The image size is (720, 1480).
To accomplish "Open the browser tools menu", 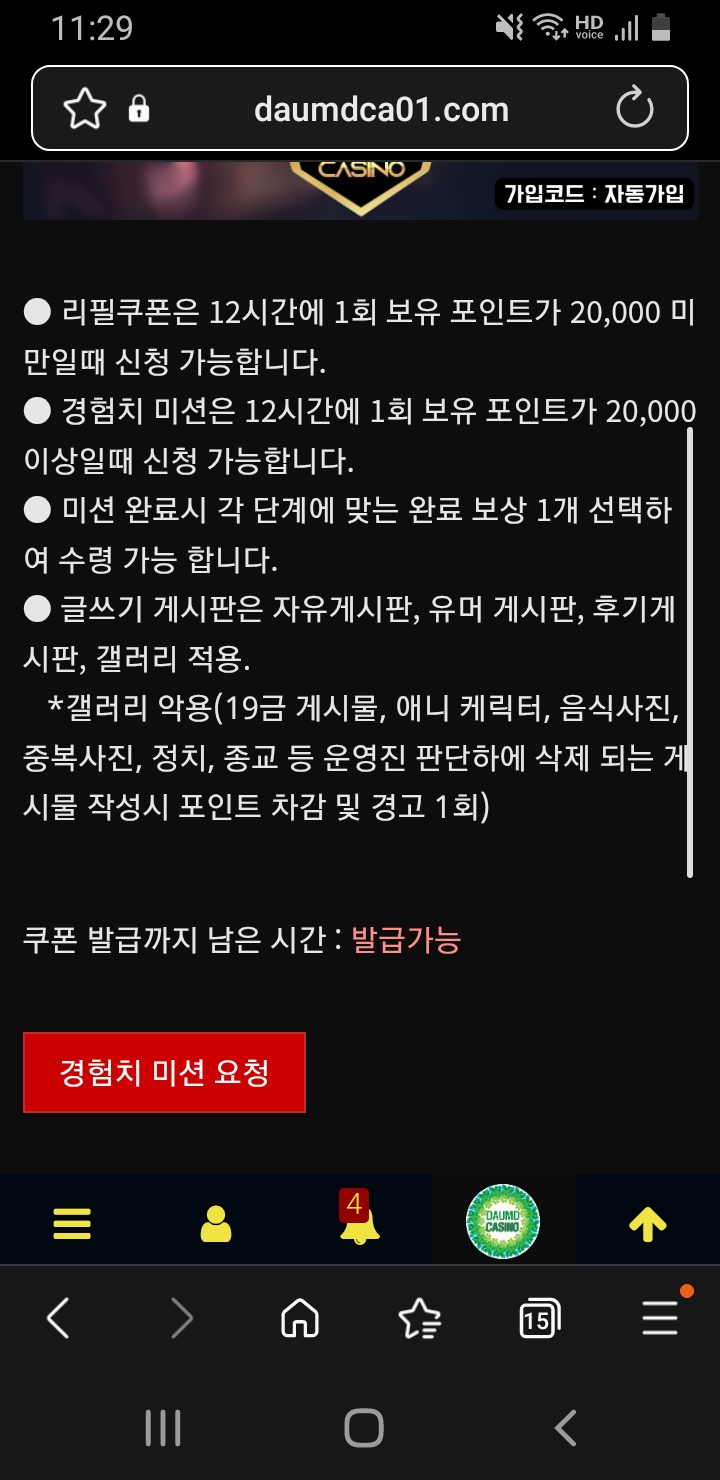I will [662, 1316].
